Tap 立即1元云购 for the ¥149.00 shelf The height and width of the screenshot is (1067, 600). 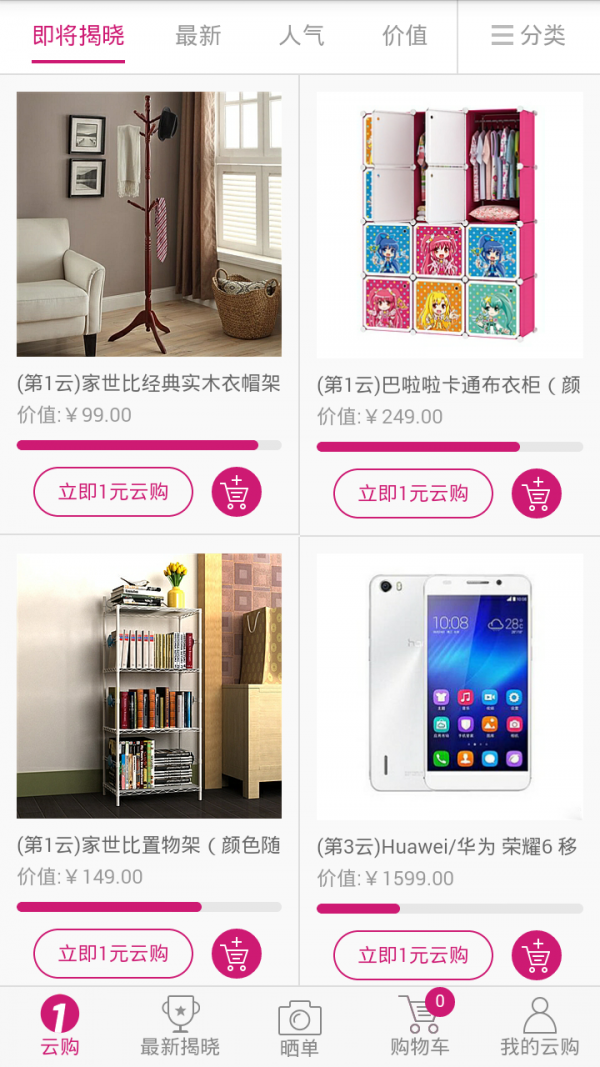[113, 953]
